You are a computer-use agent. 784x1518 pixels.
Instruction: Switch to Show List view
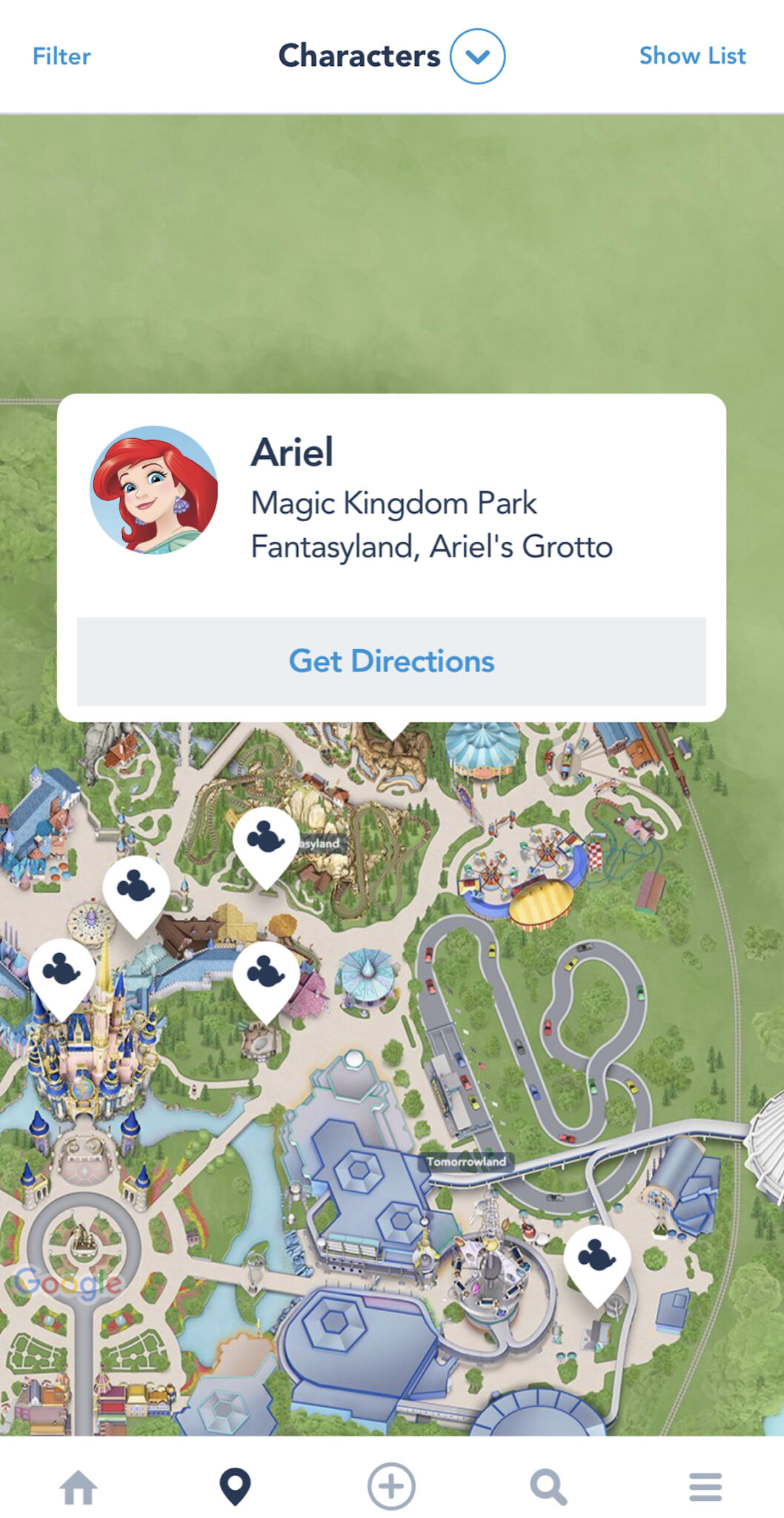pyautogui.click(x=691, y=55)
